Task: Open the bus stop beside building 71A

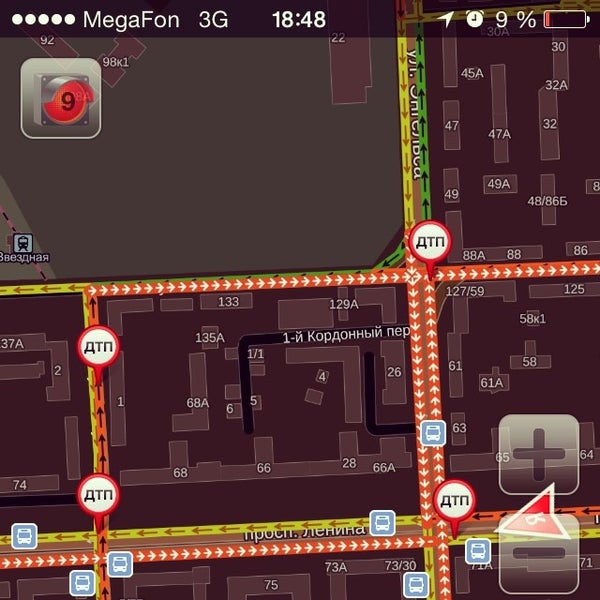Action: point(478,550)
